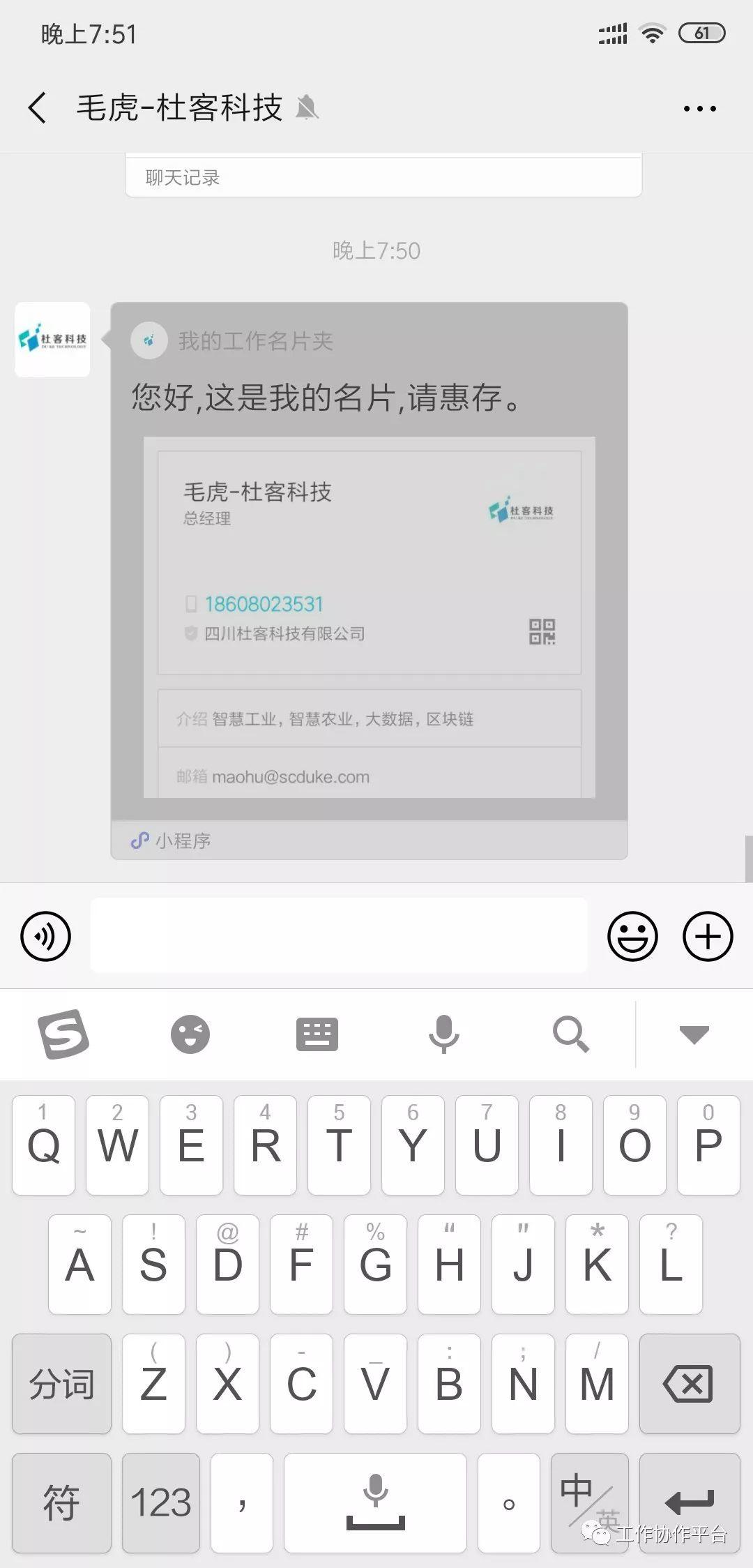Image resolution: width=753 pixels, height=1568 pixels.
Task: Open the three-dot chat options menu
Action: click(x=699, y=109)
